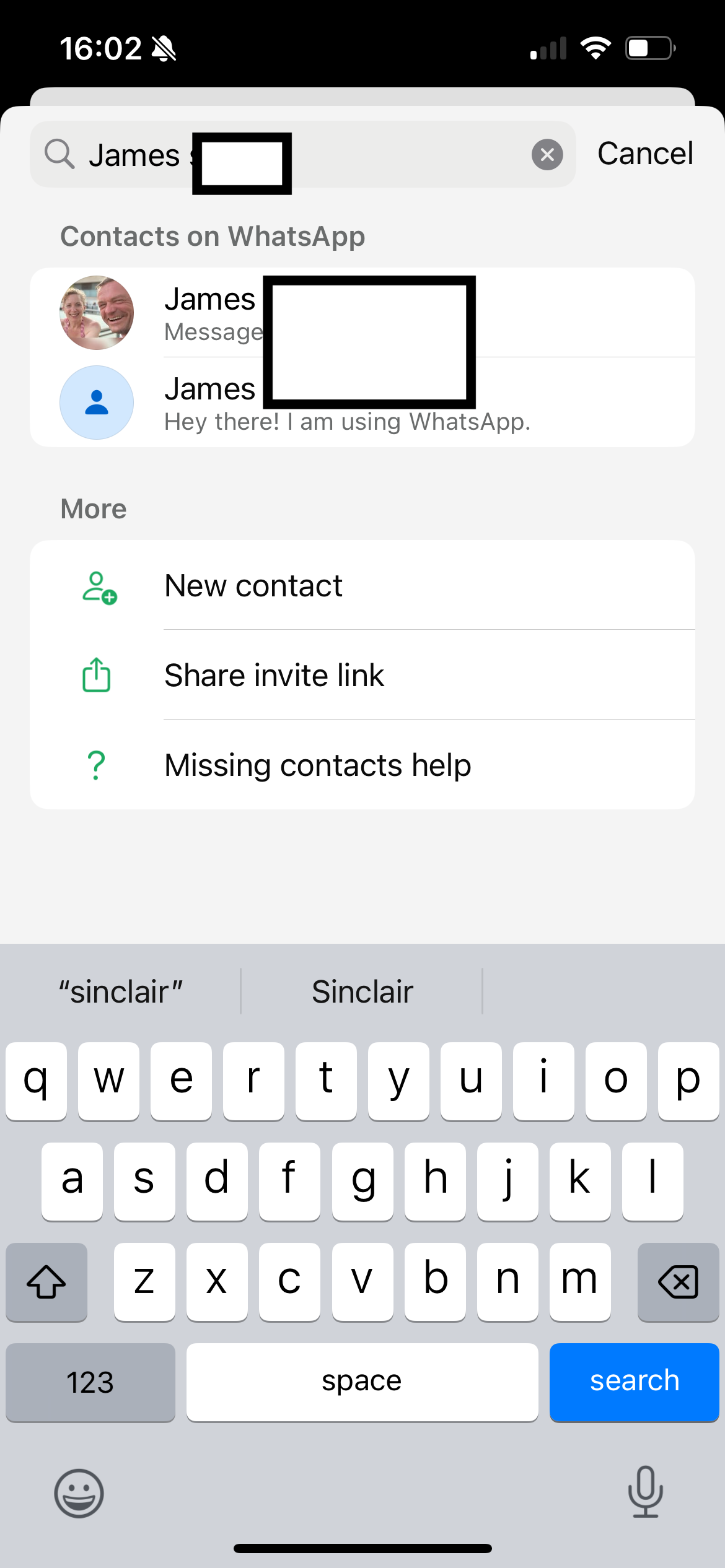
Task: Tap the shift key on the keyboard
Action: point(46,1281)
